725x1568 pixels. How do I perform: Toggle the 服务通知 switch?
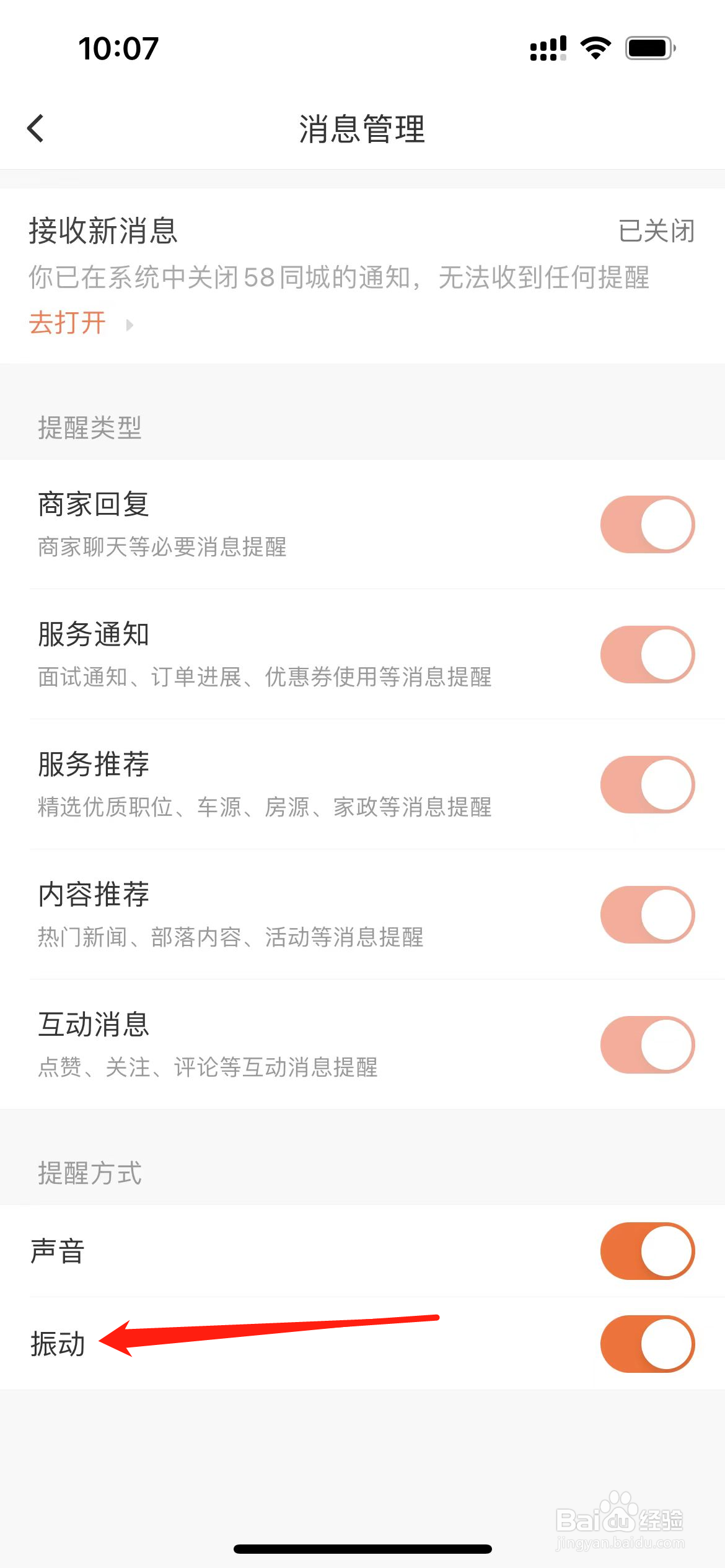coord(648,654)
